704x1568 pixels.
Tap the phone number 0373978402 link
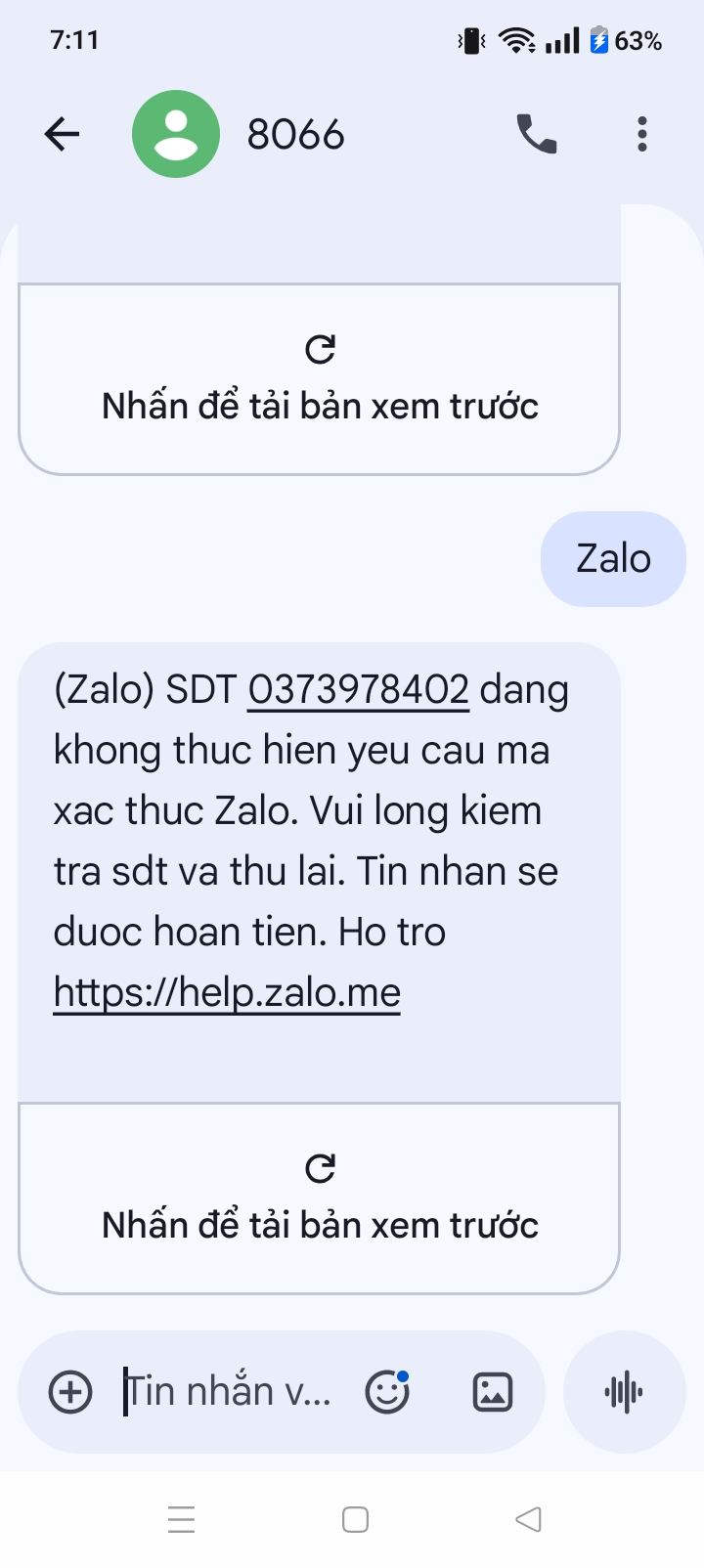click(358, 690)
